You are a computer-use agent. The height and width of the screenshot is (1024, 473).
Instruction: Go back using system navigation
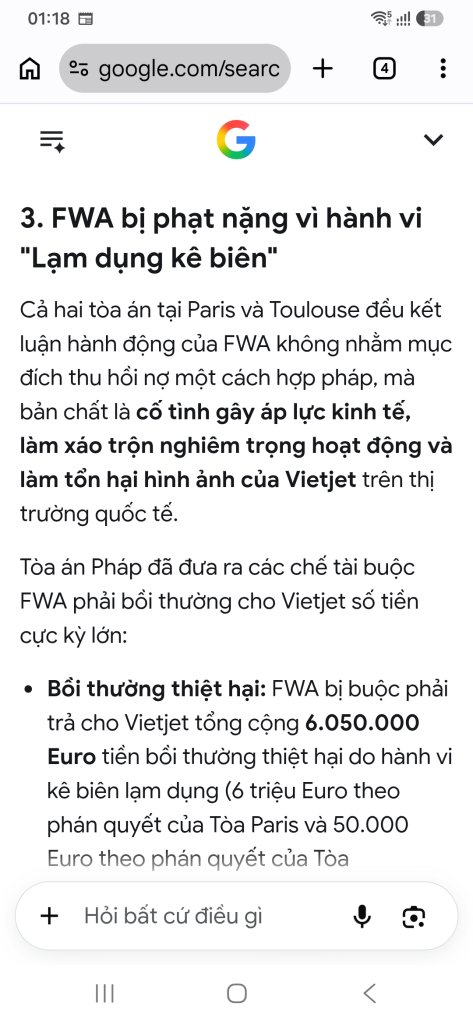[x=370, y=994]
